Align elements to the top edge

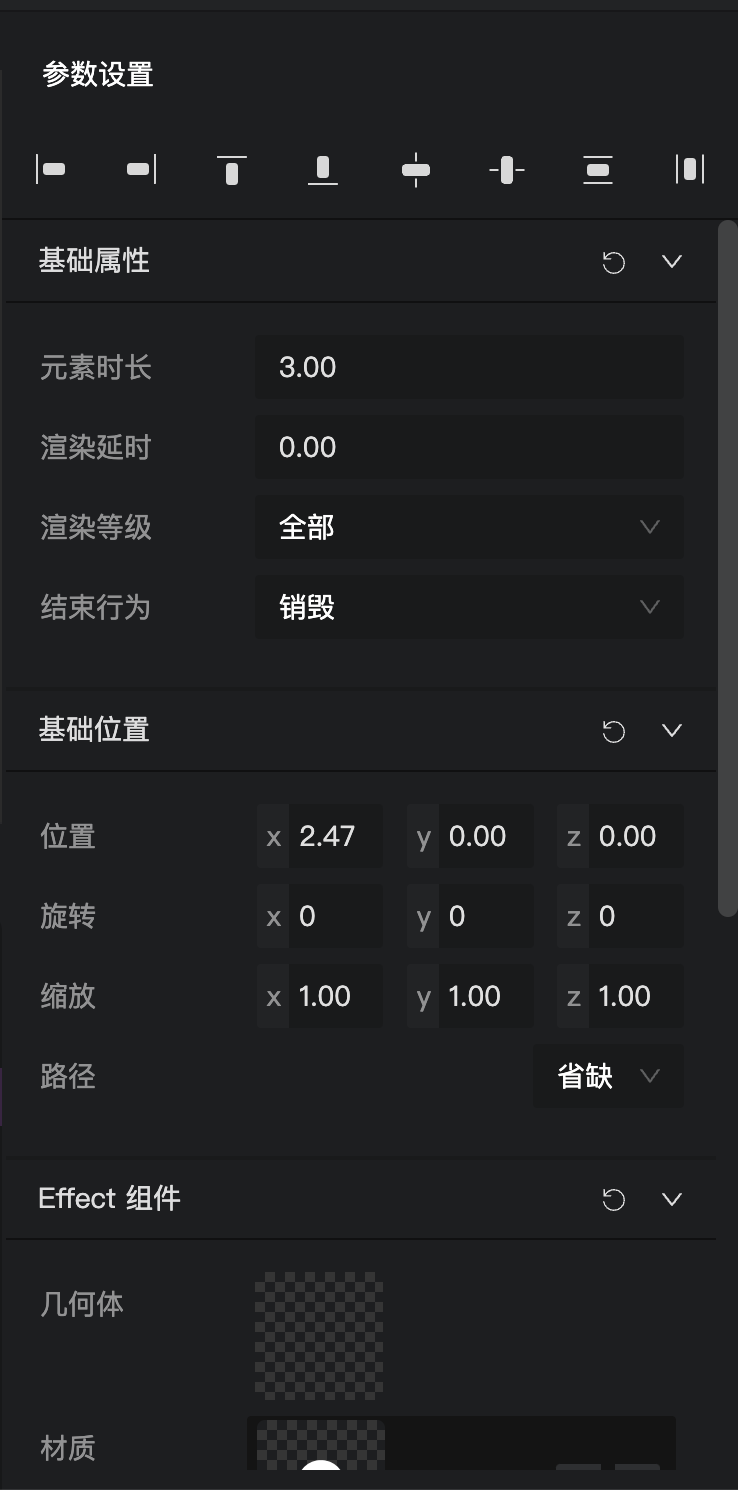pyautogui.click(x=232, y=169)
